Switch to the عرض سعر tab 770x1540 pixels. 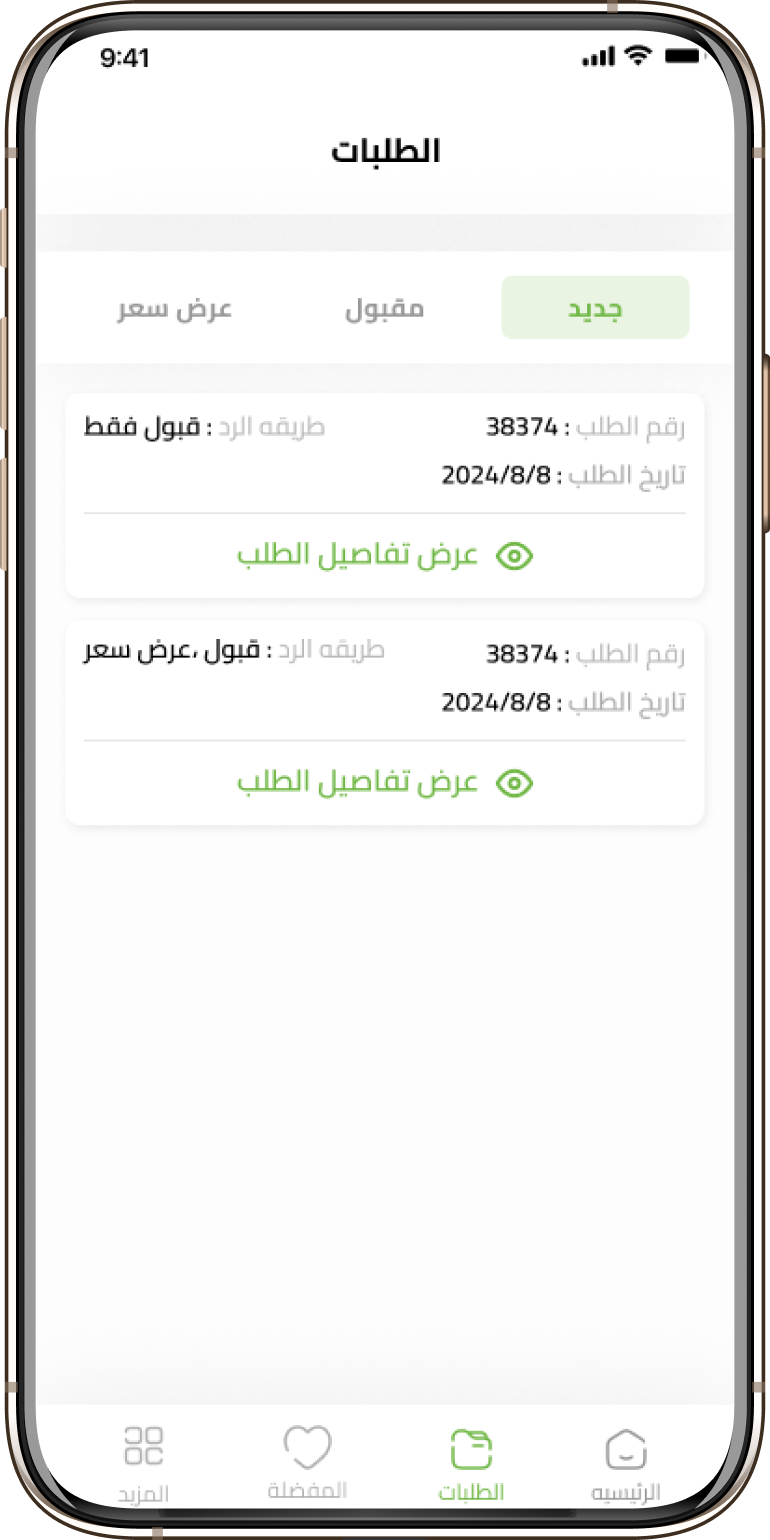tap(174, 309)
